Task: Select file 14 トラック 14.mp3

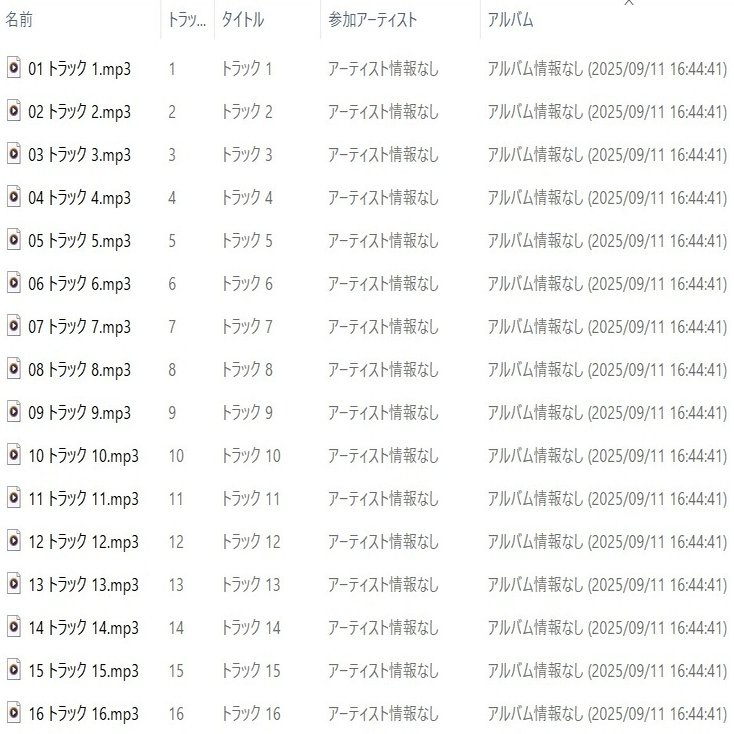Action: [x=83, y=628]
